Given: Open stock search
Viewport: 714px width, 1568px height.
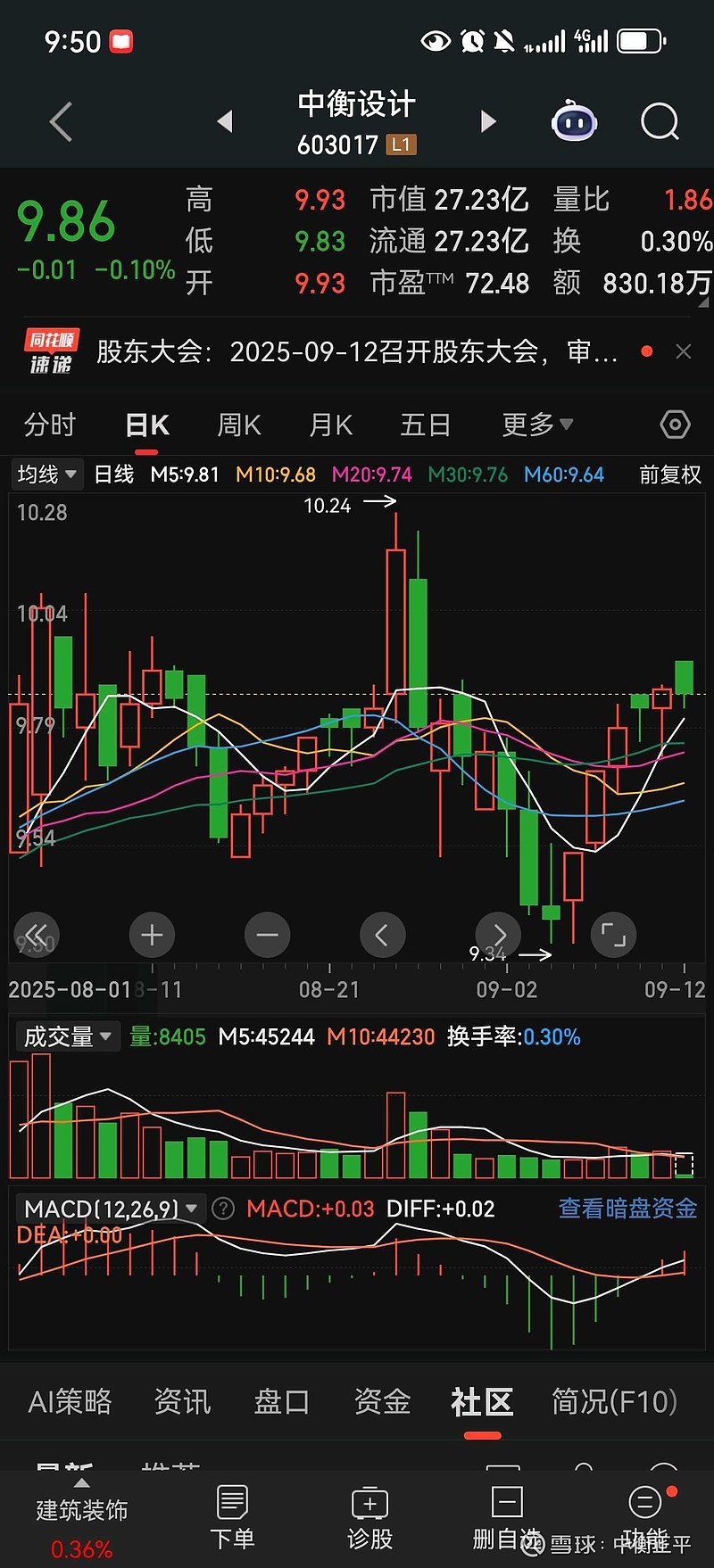Looking at the screenshot, I should click(660, 122).
